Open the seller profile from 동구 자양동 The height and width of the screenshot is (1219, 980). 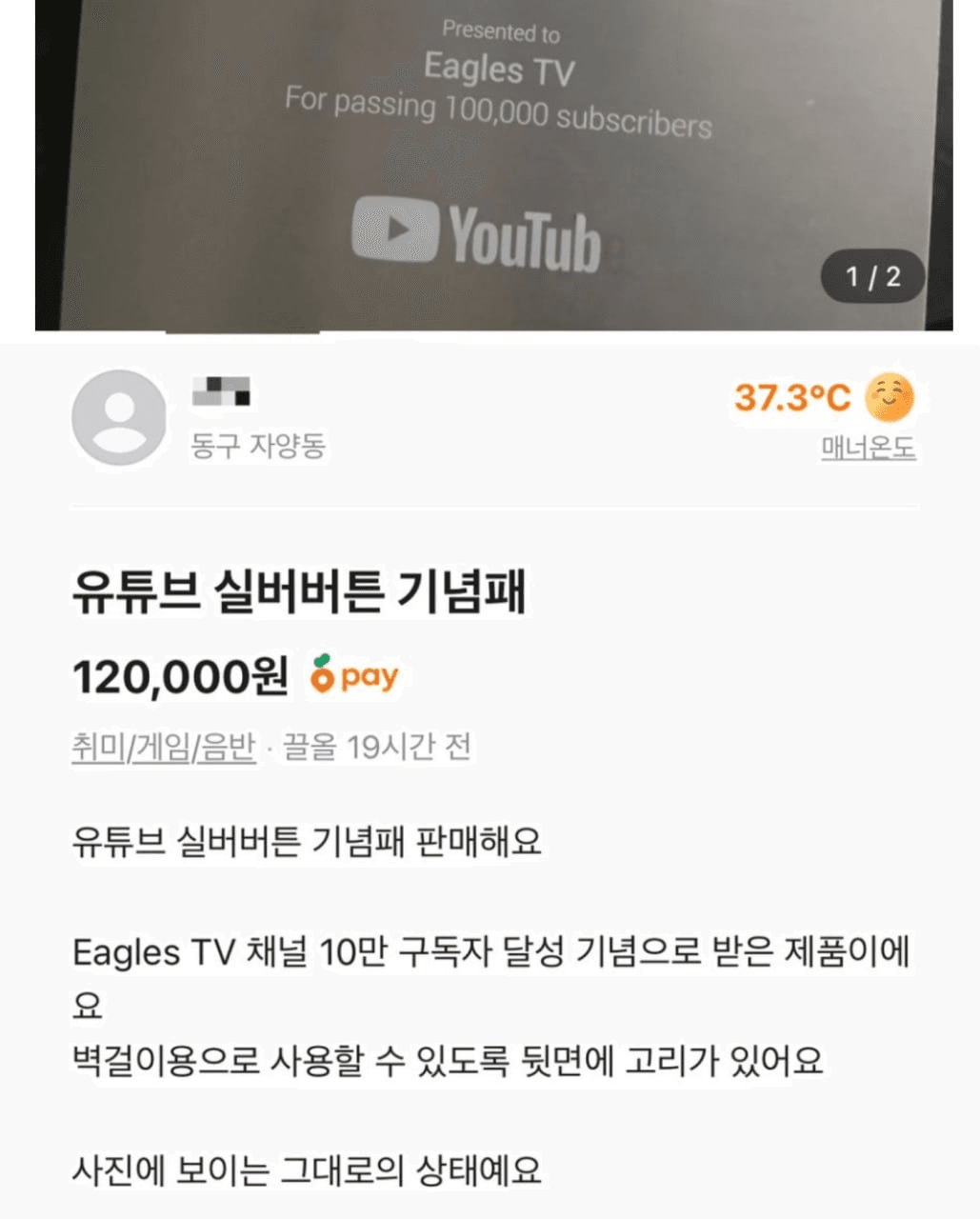tap(119, 418)
